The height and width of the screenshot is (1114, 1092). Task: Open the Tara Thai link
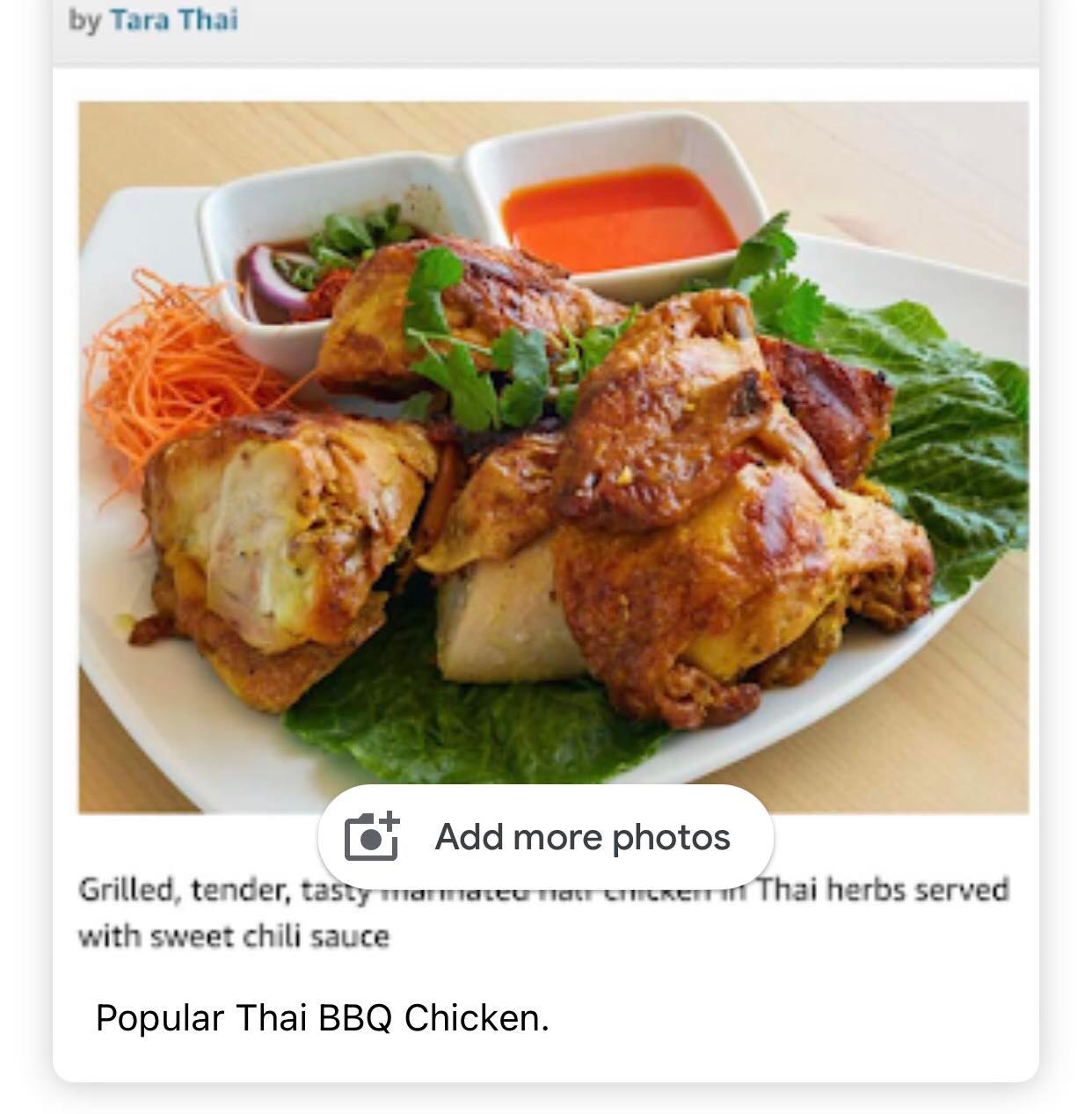click(x=173, y=19)
